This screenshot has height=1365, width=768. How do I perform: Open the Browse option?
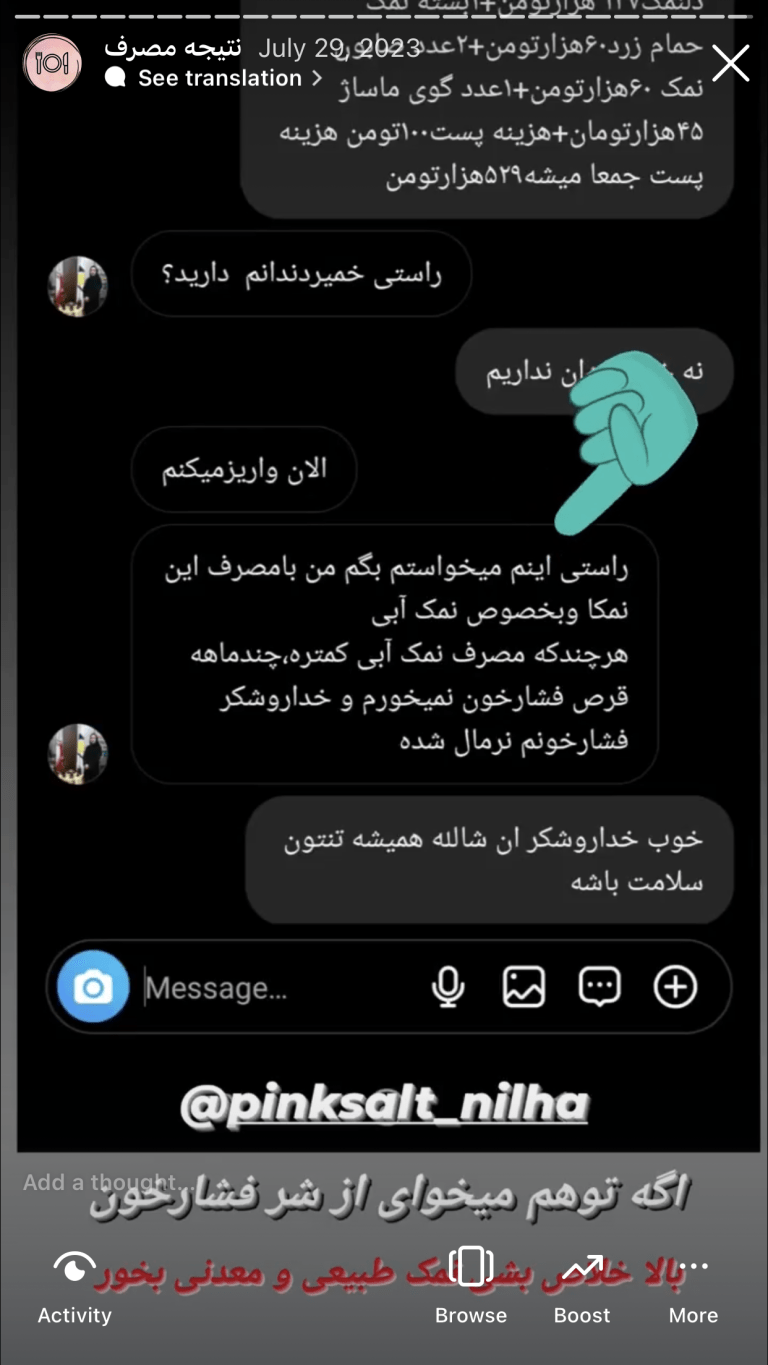tap(471, 1287)
